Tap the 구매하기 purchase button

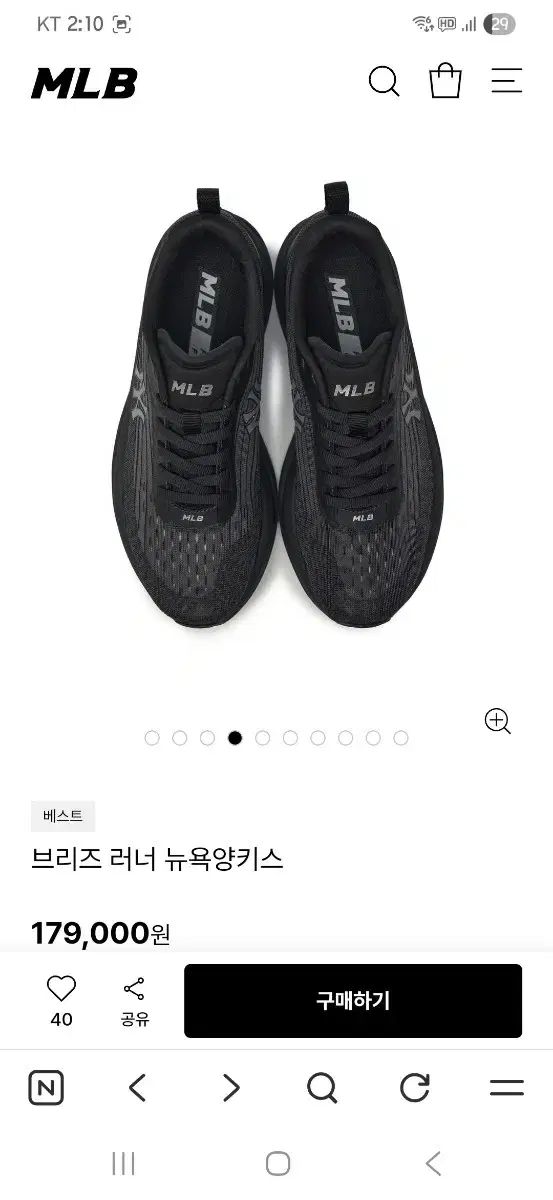coord(353,1001)
